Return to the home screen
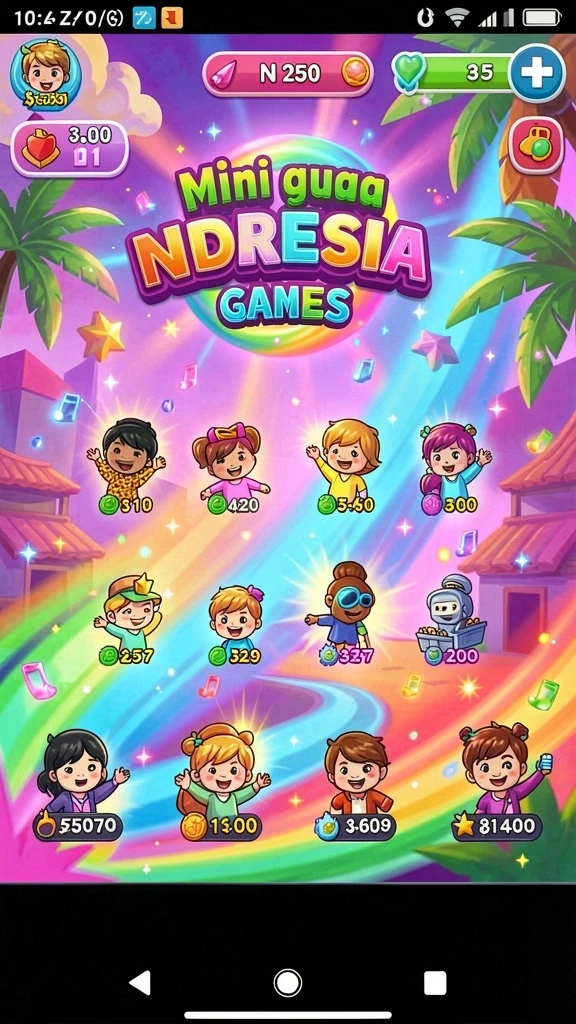 (x=287, y=982)
